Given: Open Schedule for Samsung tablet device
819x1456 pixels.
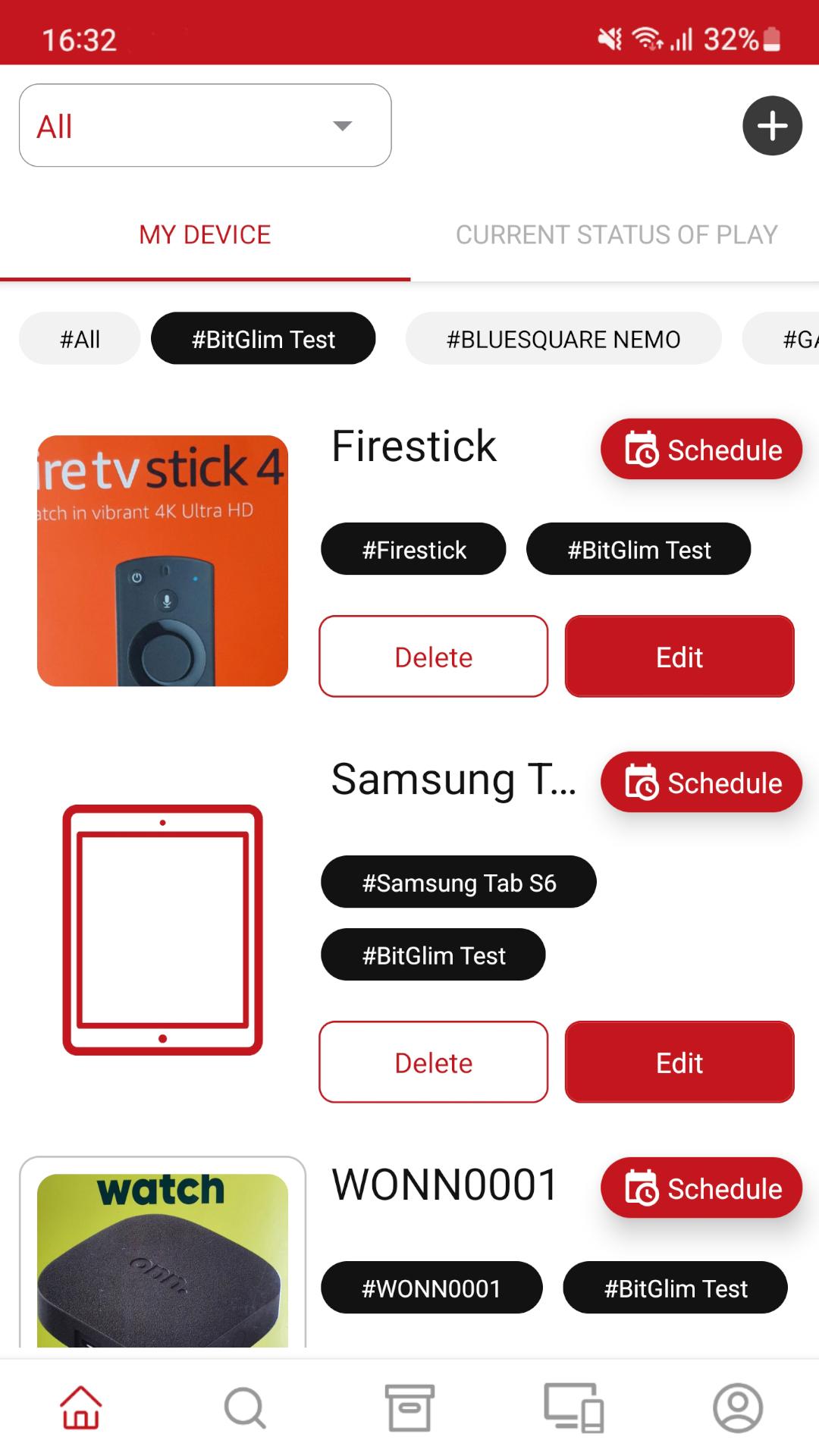Looking at the screenshot, I should click(701, 783).
